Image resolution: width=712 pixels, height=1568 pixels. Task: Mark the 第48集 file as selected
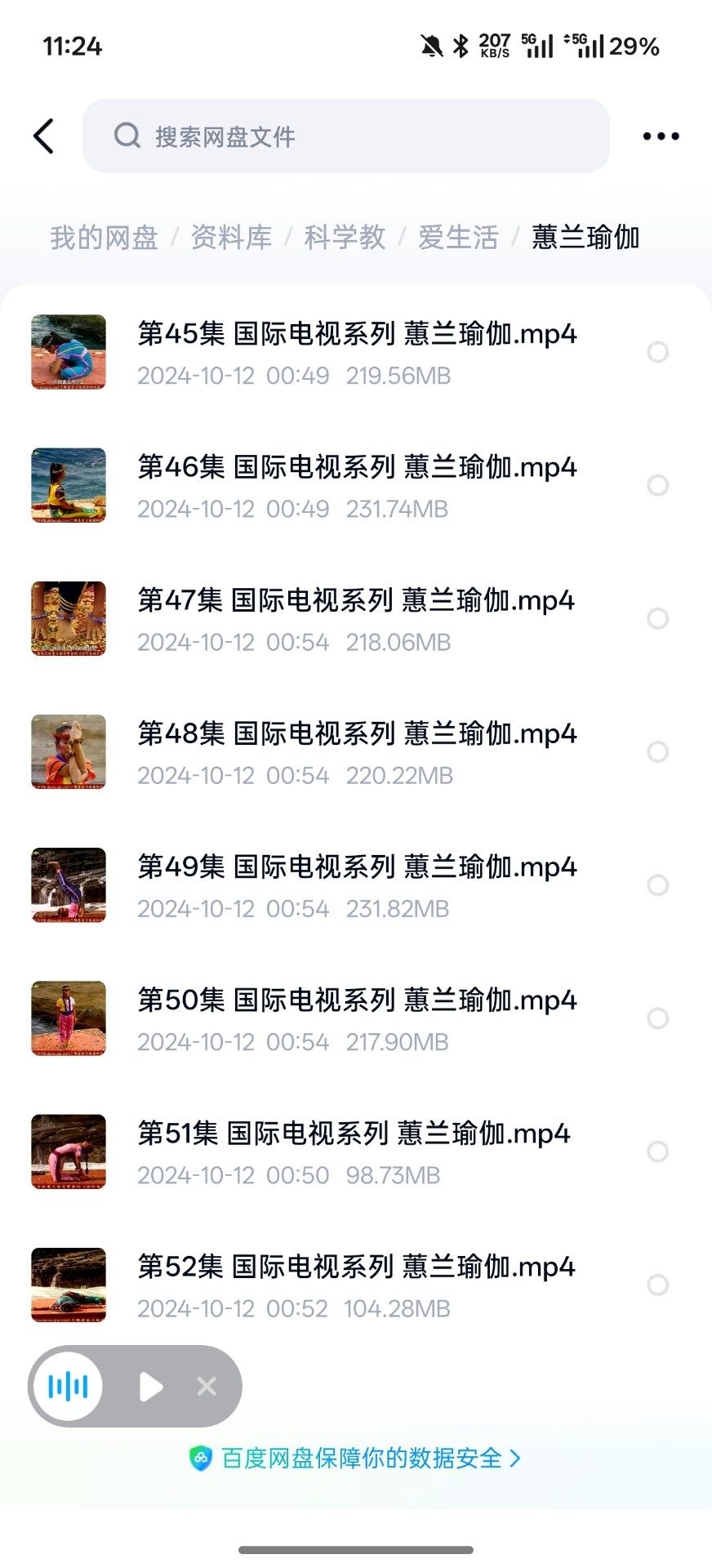[657, 751]
